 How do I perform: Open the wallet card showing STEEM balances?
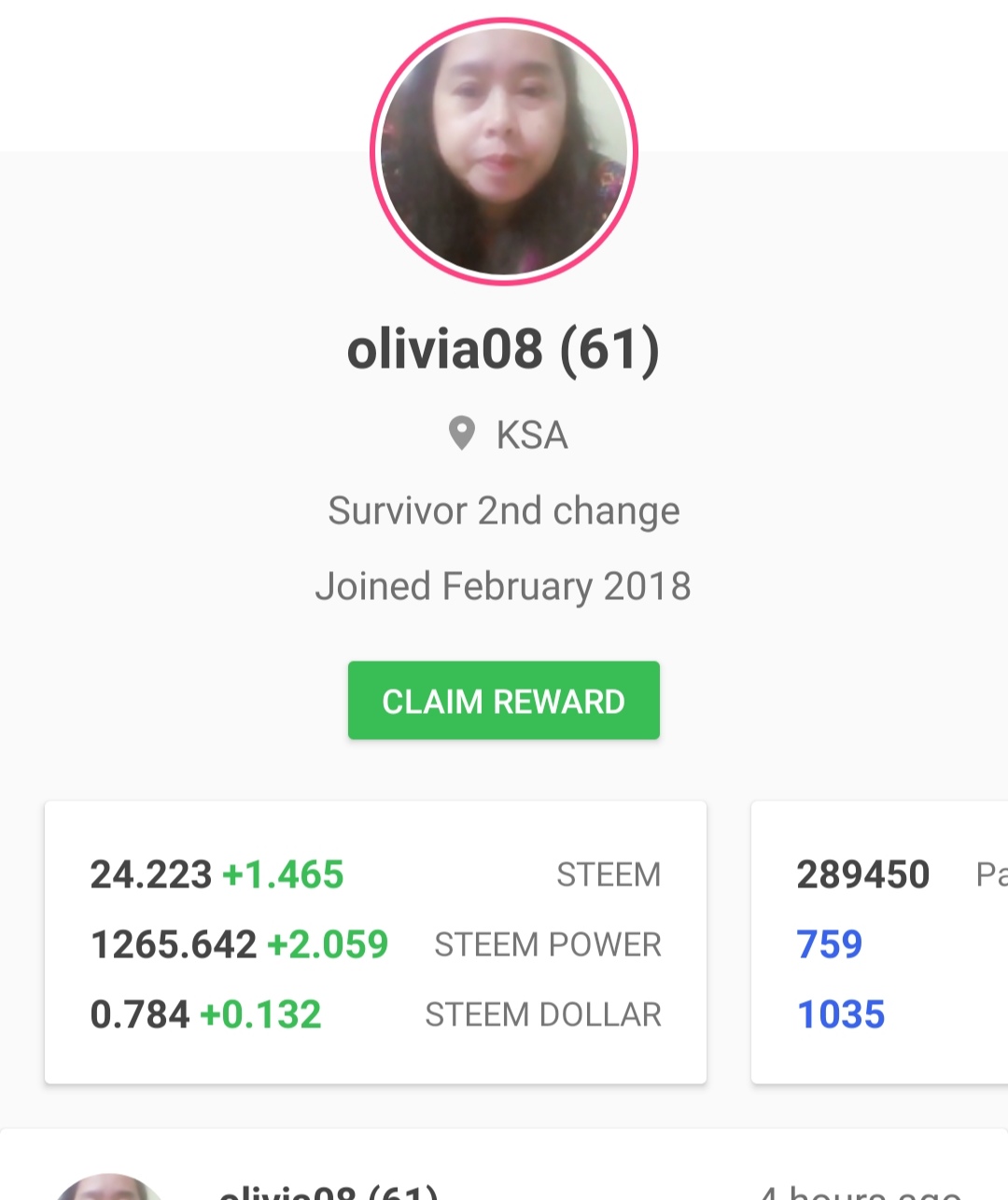(375, 942)
